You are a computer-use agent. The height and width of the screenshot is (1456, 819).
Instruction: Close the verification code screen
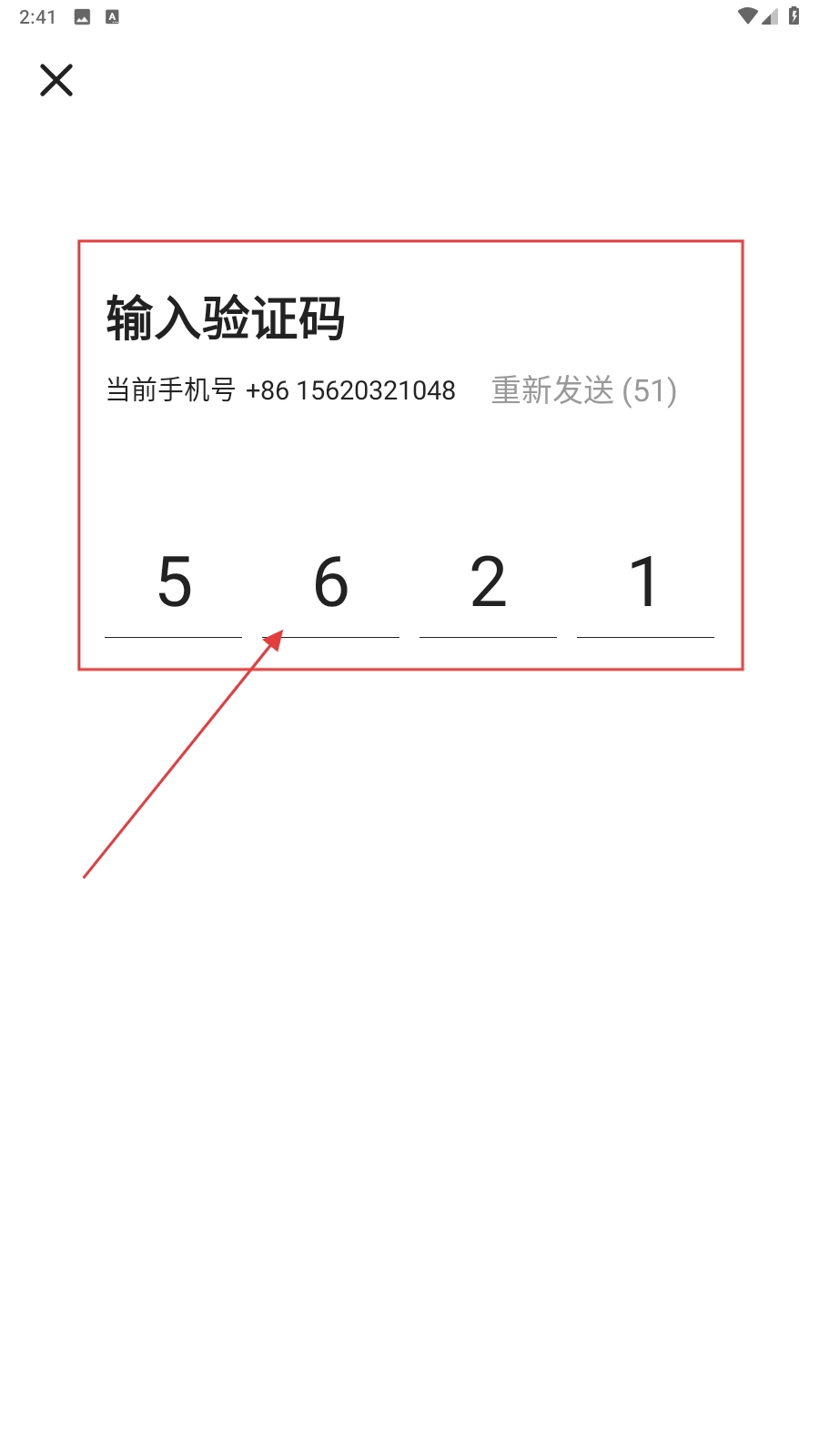(x=56, y=80)
